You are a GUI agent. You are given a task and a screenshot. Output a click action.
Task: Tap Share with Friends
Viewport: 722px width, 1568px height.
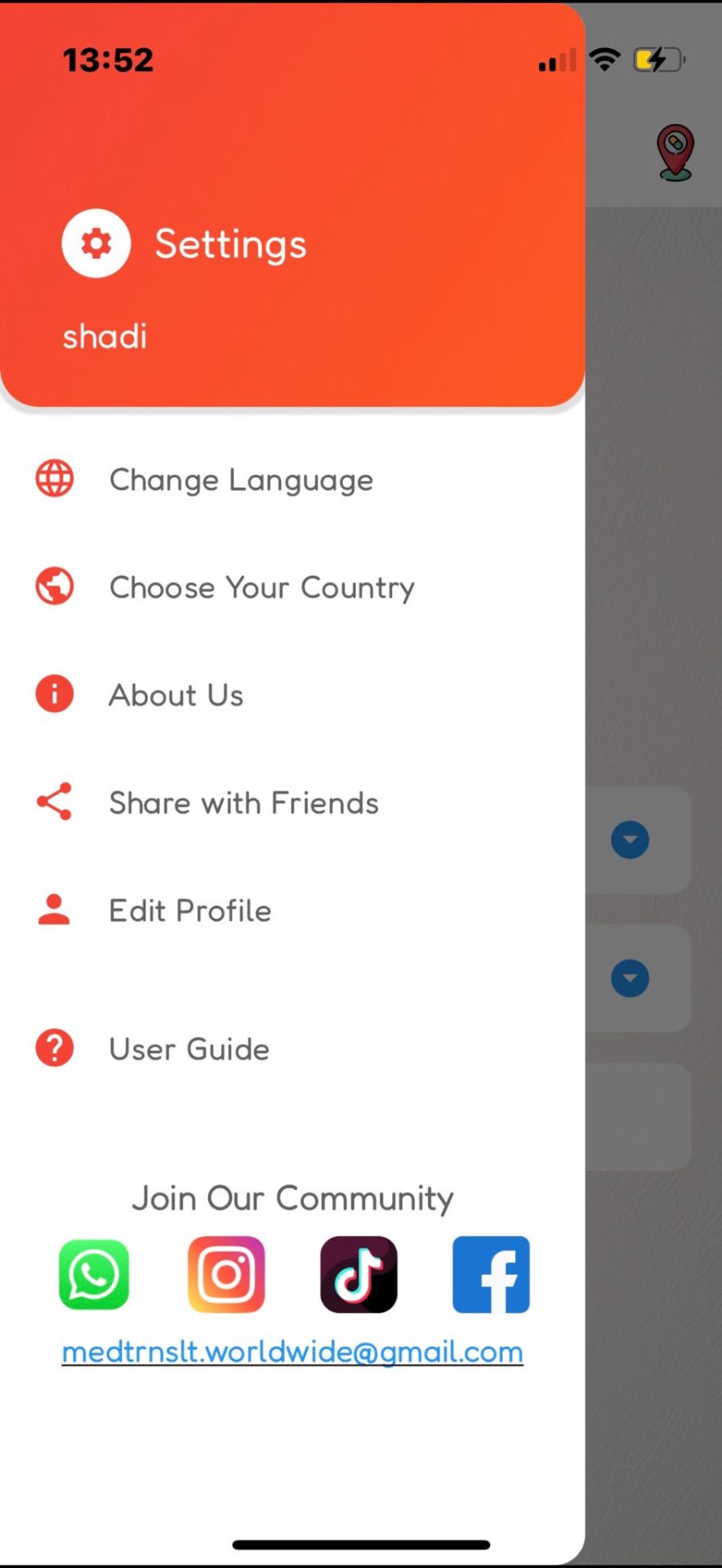click(x=292, y=803)
